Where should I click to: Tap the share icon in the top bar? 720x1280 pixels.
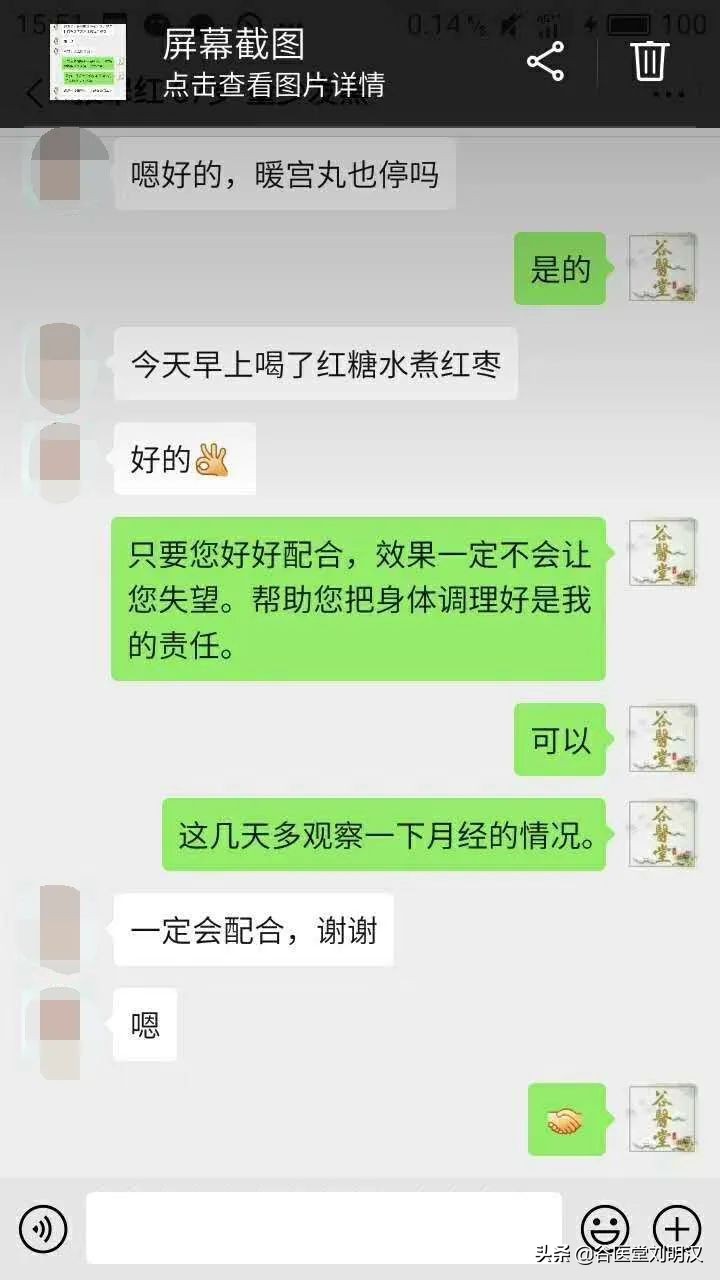545,63
